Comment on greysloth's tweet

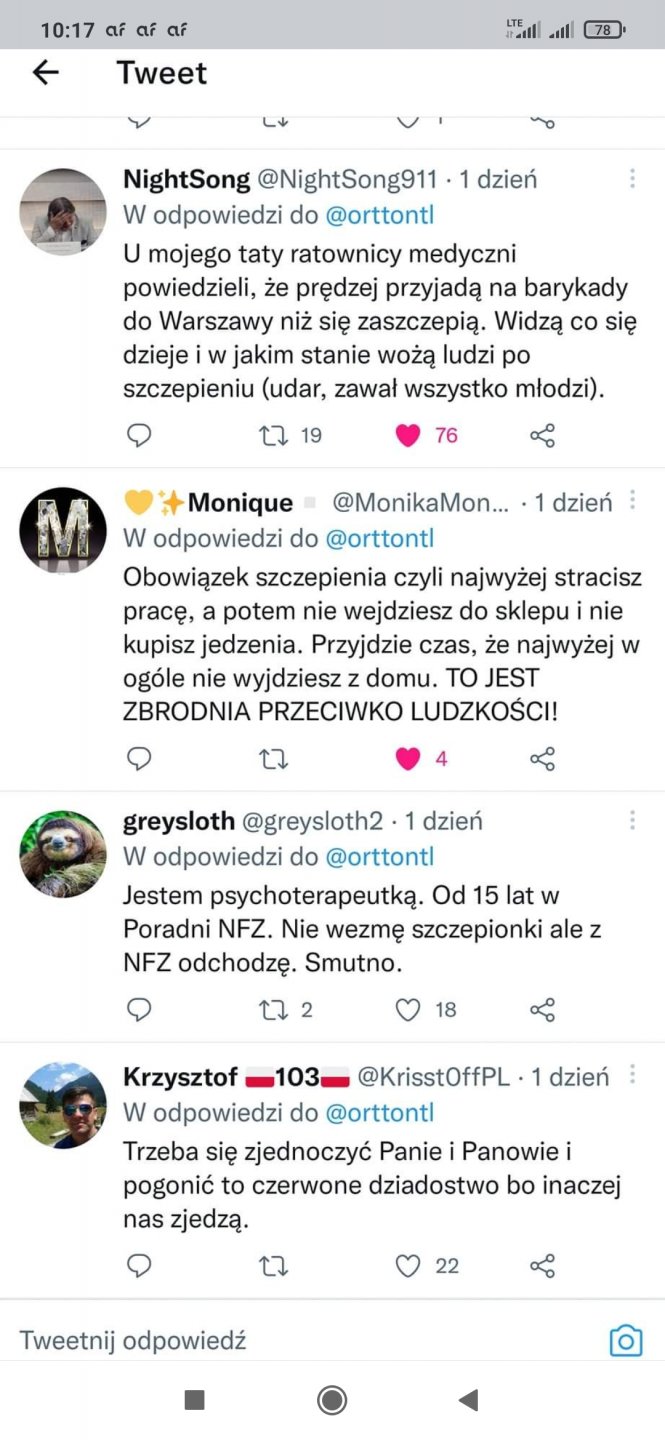click(140, 1010)
